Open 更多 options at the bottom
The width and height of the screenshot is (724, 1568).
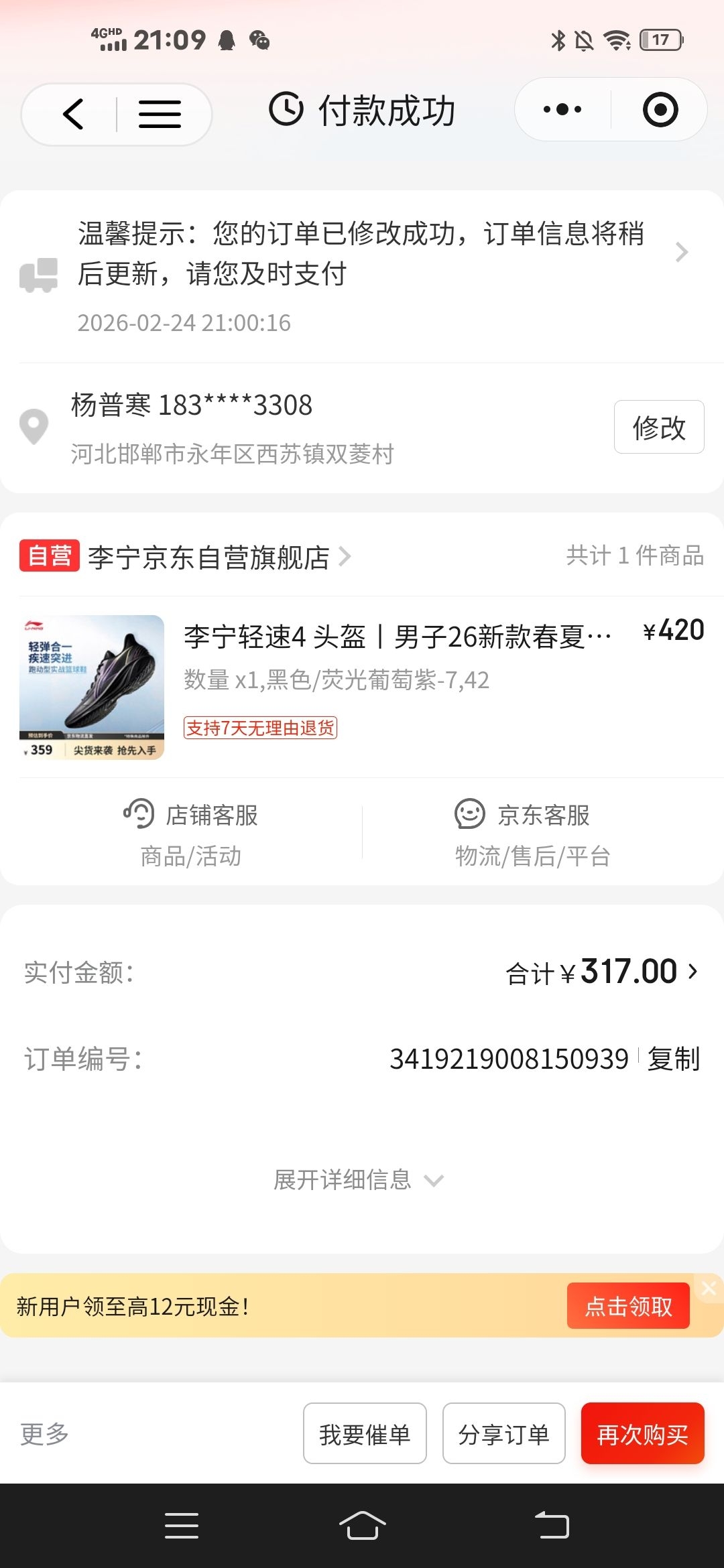(x=45, y=1434)
